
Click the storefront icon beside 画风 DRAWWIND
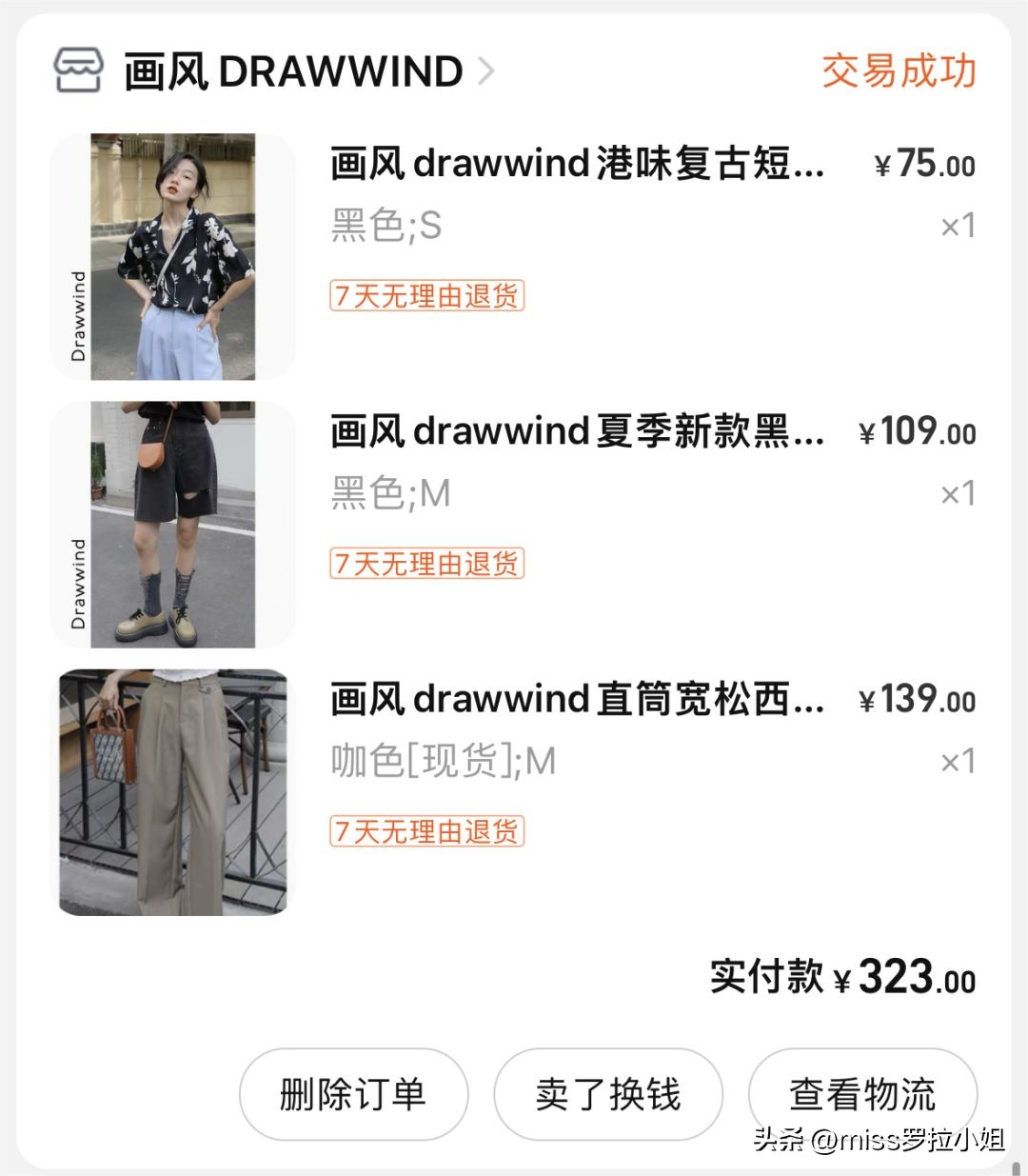click(x=81, y=70)
